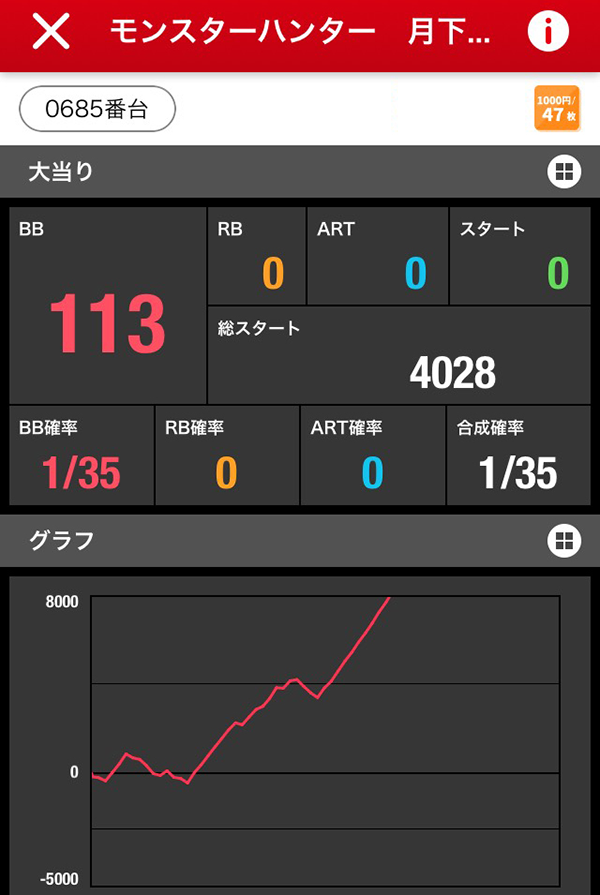This screenshot has width=600, height=895.
Task: Tap the 0685番台 machine number chip
Action: click(x=97, y=109)
